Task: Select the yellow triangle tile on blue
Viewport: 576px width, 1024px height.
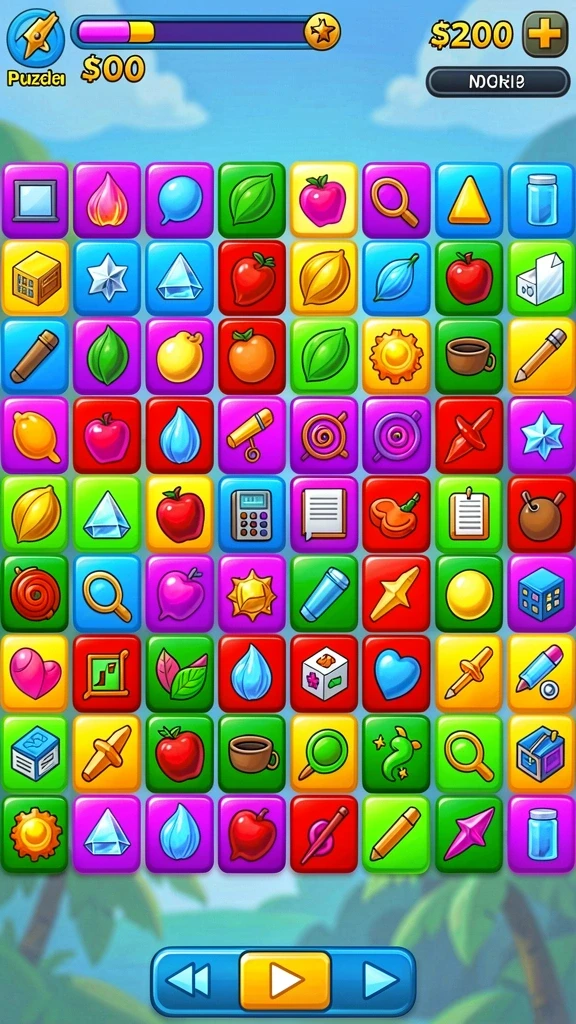Action: tap(469, 200)
